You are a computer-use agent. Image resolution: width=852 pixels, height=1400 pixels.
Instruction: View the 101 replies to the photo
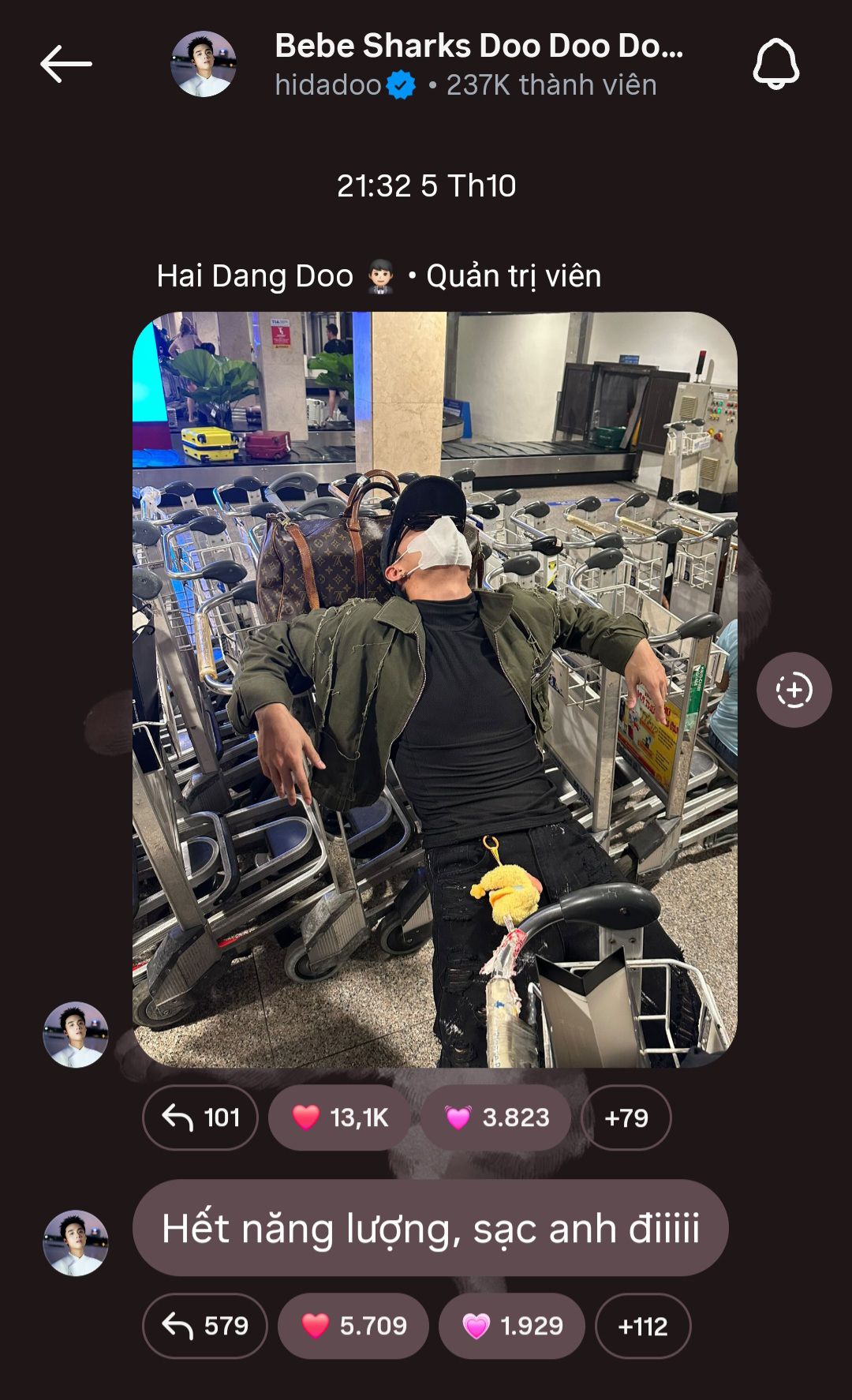200,1117
